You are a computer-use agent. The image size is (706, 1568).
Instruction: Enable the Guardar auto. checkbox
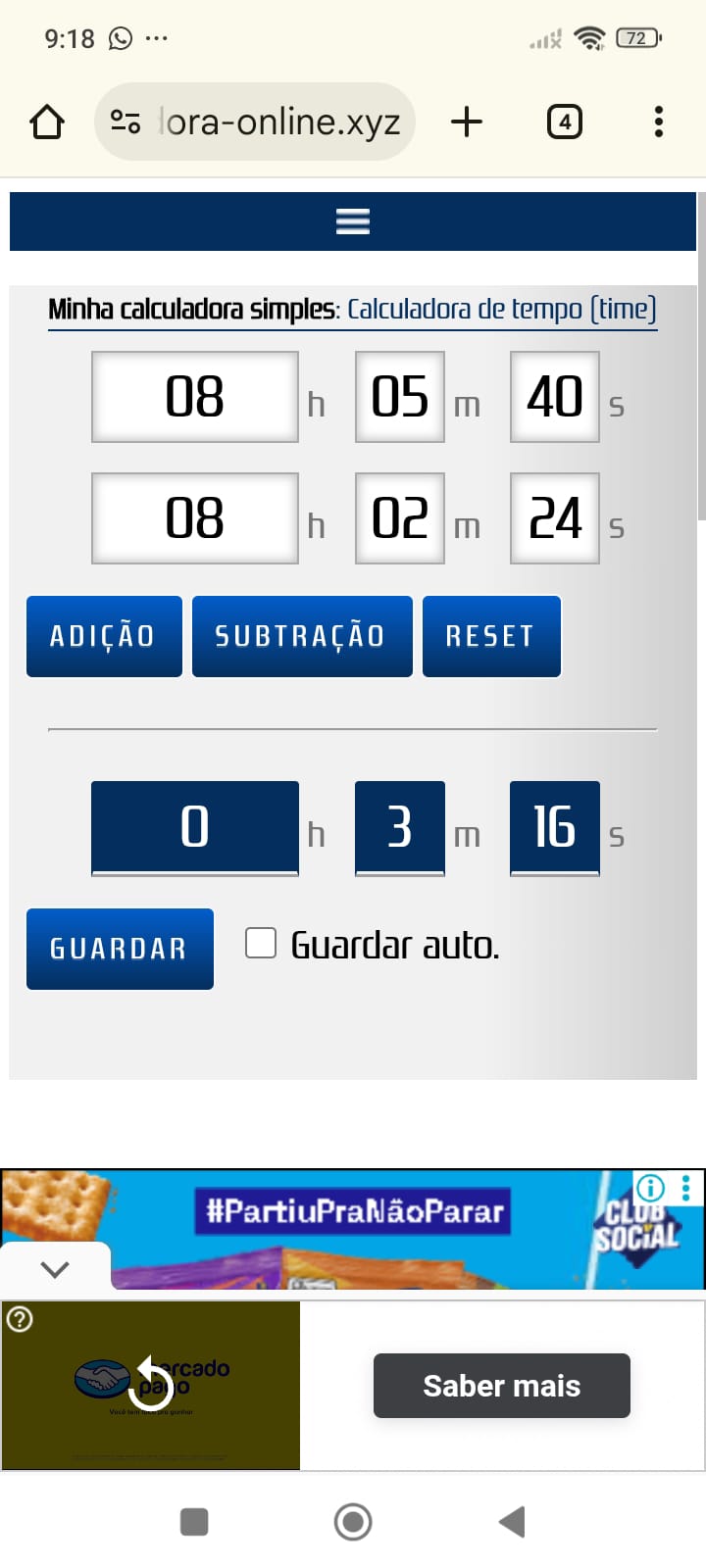(x=261, y=943)
